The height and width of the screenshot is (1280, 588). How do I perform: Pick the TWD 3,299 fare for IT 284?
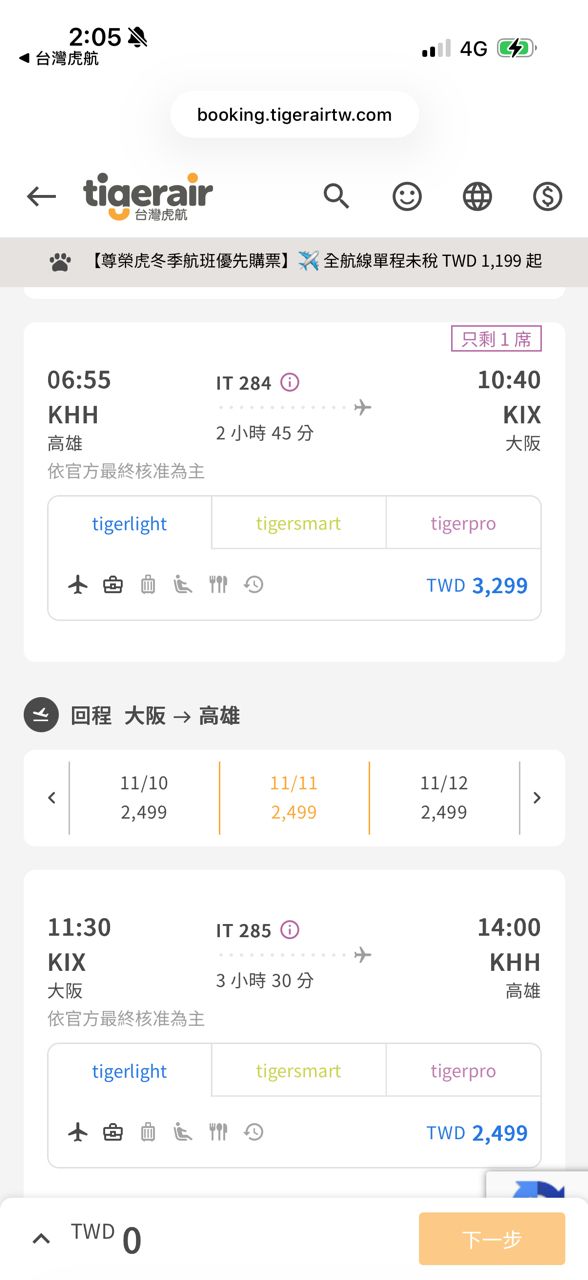coord(477,585)
